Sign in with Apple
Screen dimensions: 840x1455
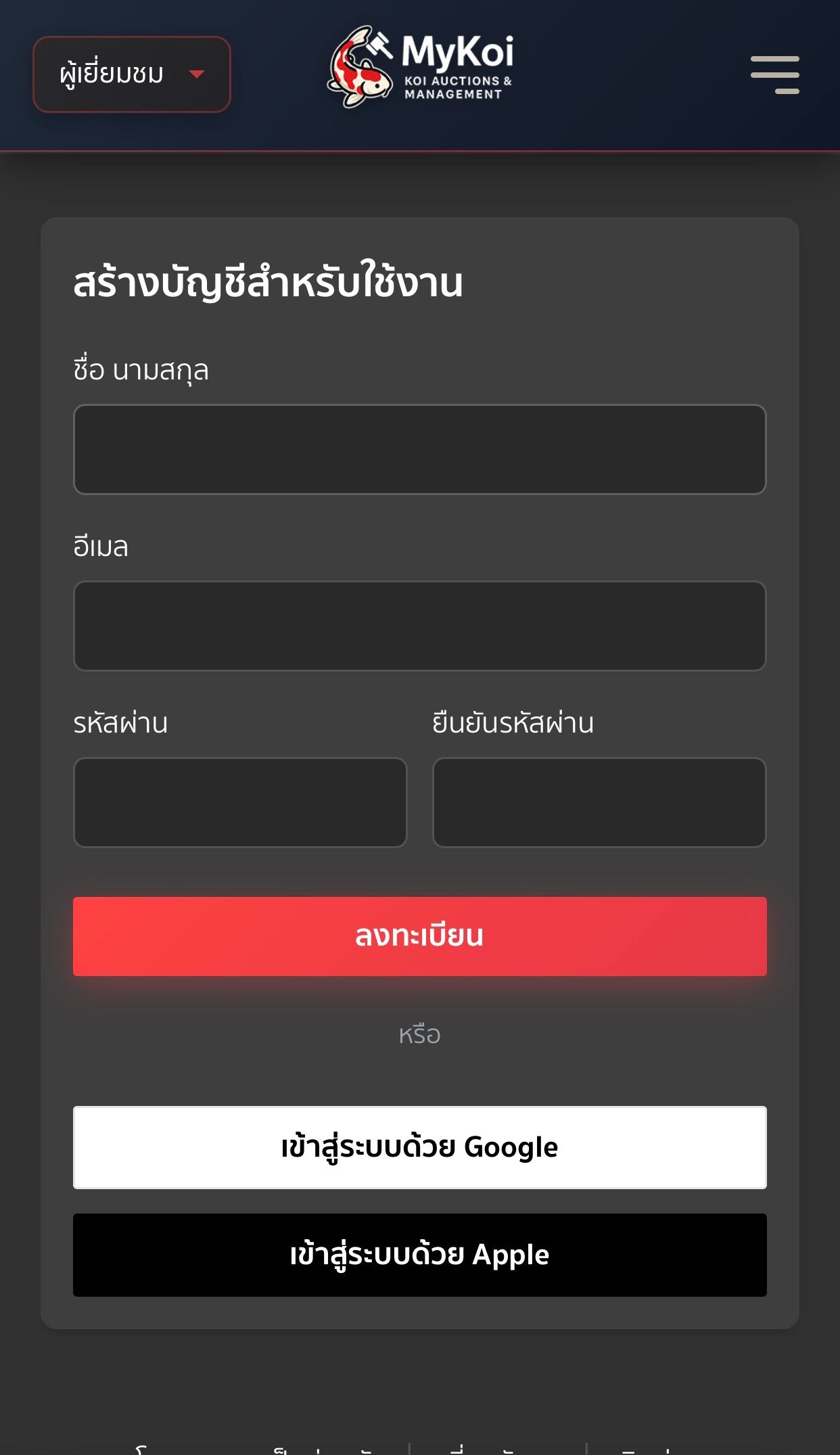(x=419, y=1255)
